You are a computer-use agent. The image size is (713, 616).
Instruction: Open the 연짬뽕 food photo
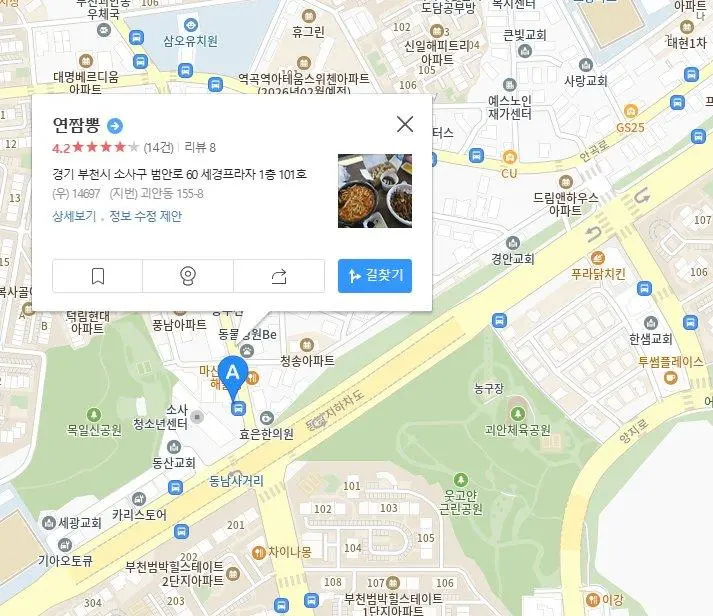[x=375, y=190]
